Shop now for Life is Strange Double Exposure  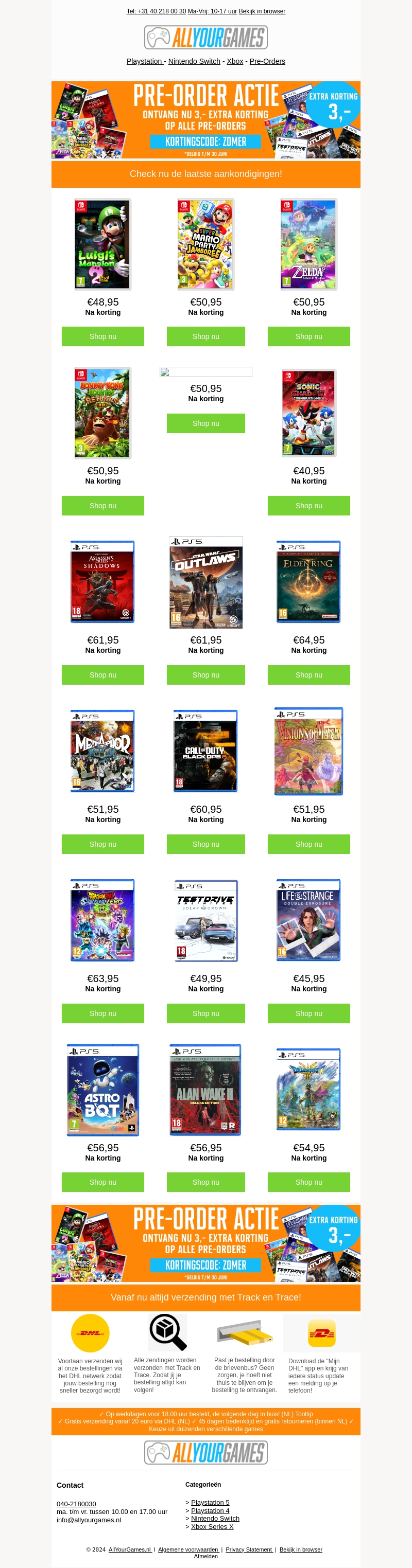pos(309,1013)
